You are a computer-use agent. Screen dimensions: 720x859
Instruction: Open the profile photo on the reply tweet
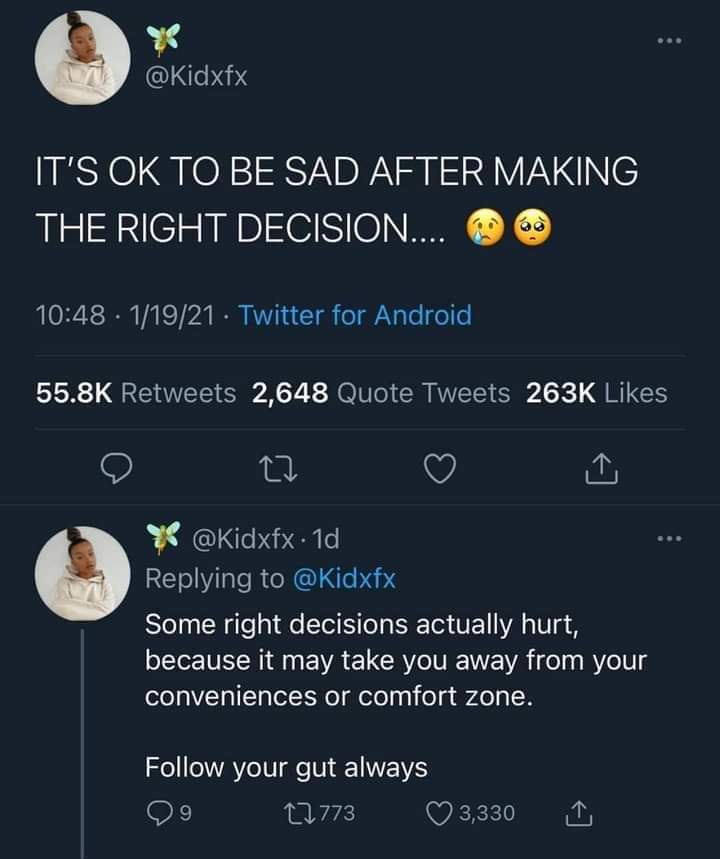(x=82, y=572)
